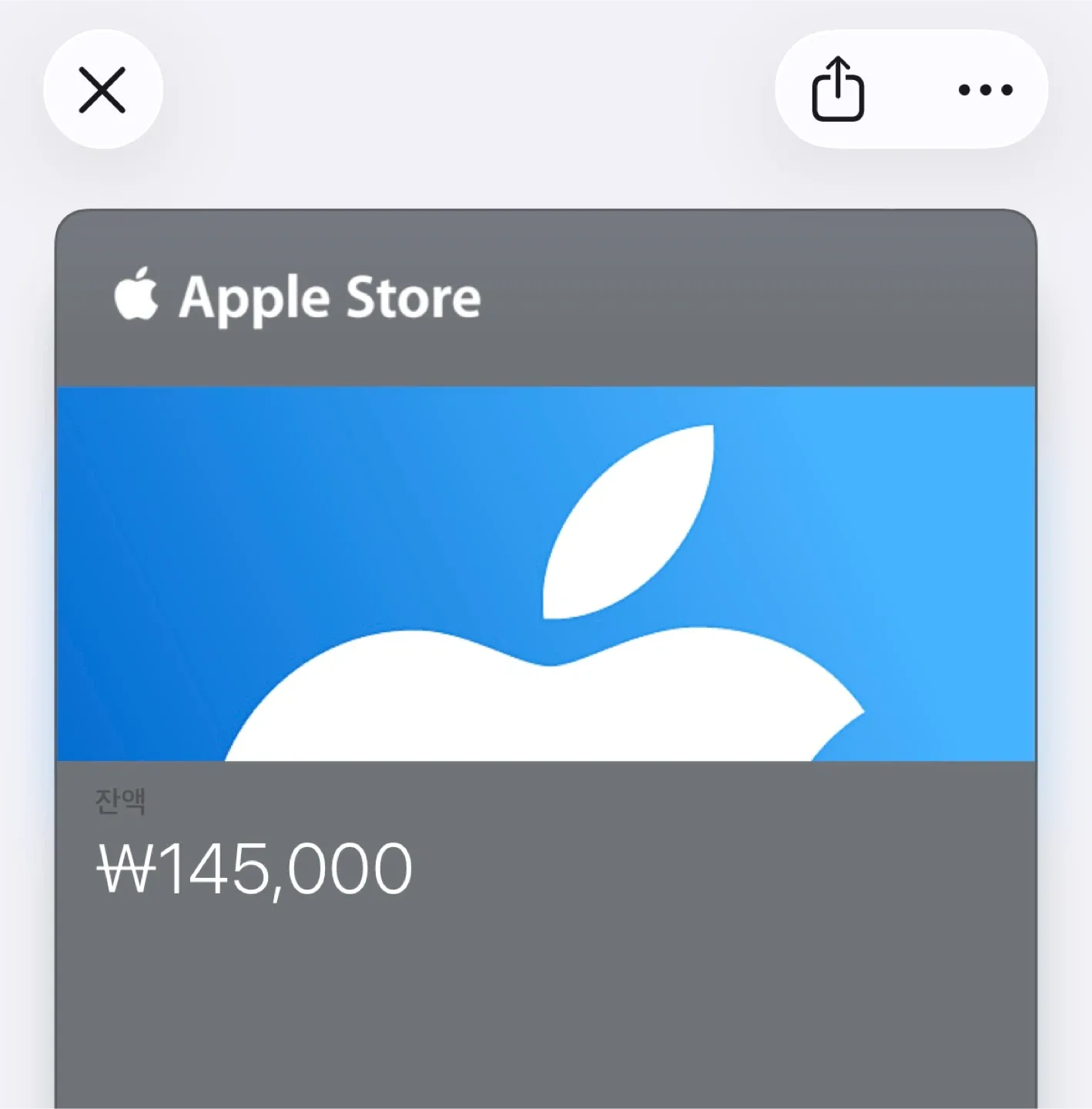Share the Apple Store pass
This screenshot has width=1092, height=1109.
click(838, 89)
